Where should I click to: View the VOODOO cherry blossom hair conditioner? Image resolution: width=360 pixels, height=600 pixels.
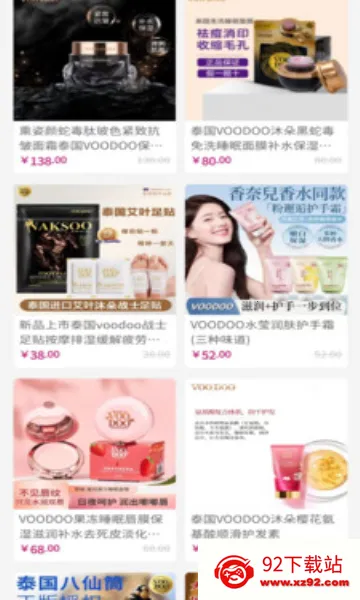tap(266, 459)
